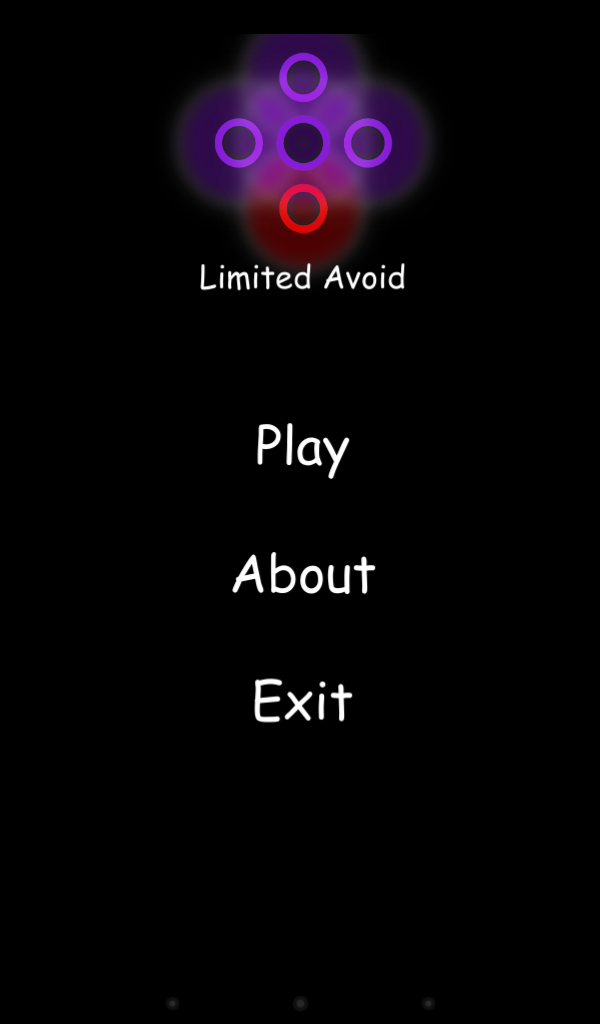Start the game with Play

[x=302, y=447]
